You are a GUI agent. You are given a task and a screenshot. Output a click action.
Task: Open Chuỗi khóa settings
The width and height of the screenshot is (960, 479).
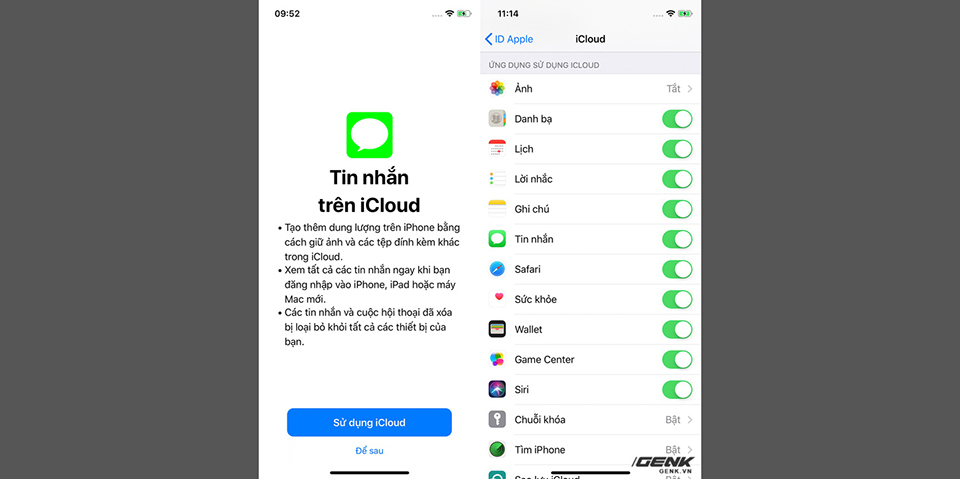tap(590, 419)
